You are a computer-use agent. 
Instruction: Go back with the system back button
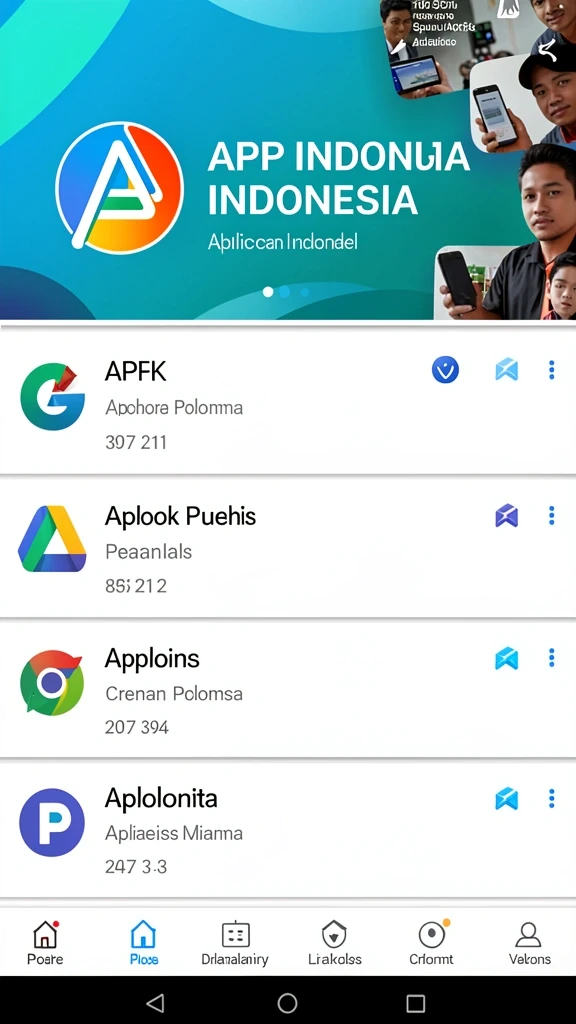155,1002
